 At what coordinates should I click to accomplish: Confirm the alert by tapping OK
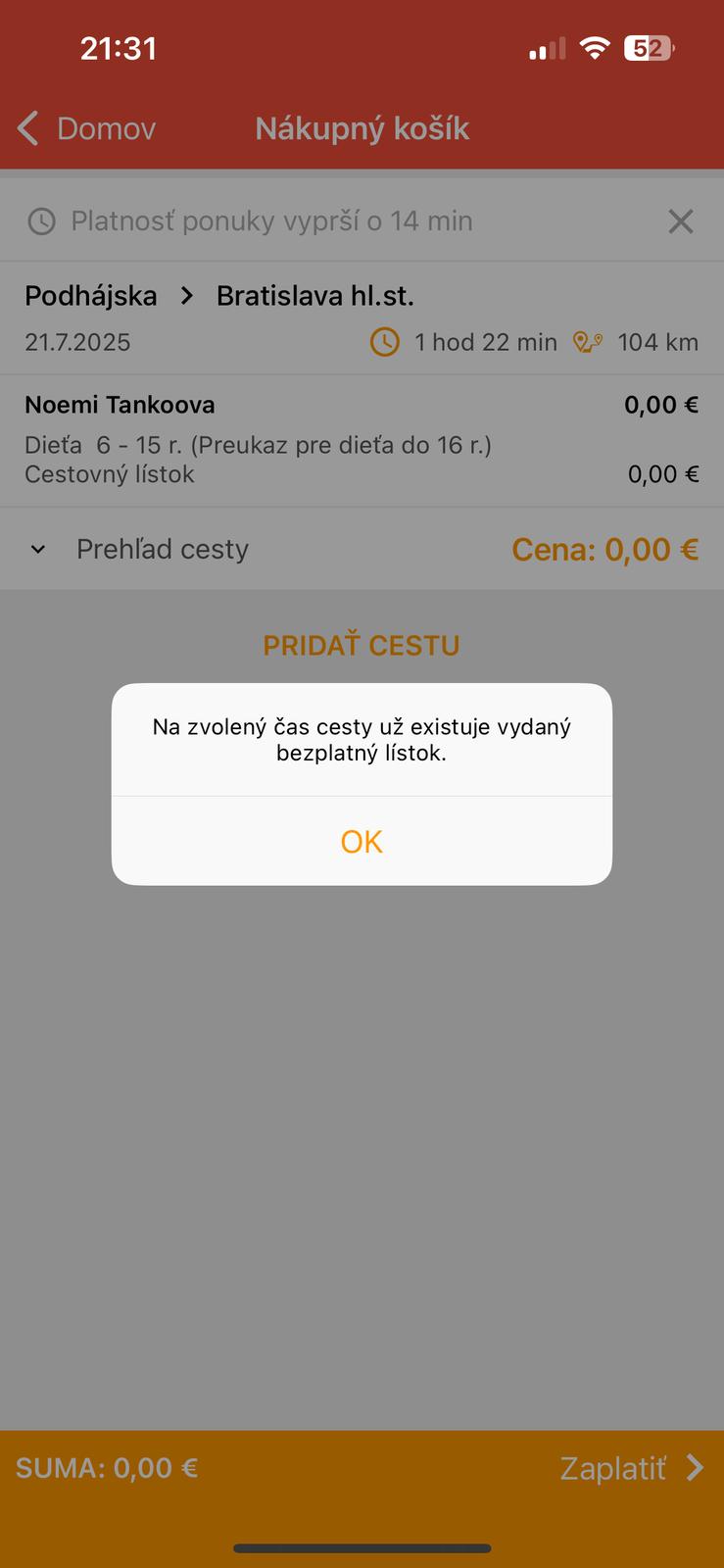[x=362, y=842]
